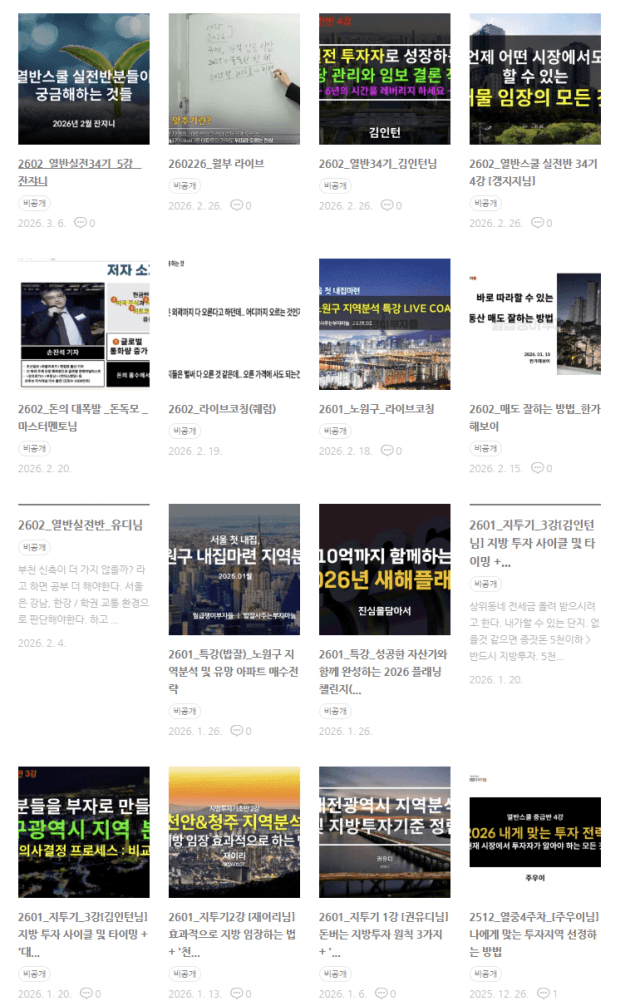Open post 2601_노원구_라이브코칭
Image resolution: width=640 pixels, height=1006 pixels.
click(376, 409)
